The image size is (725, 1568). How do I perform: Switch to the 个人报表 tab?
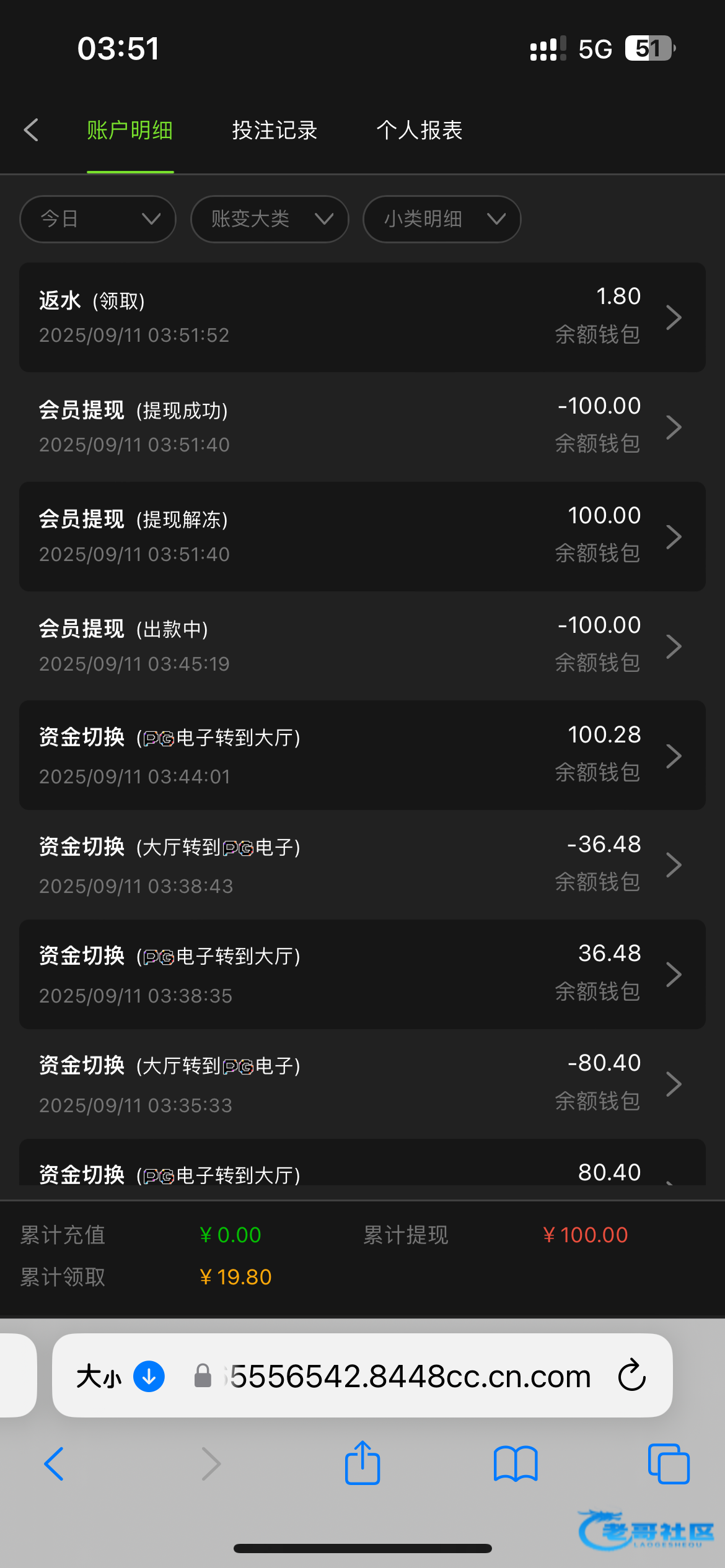[x=420, y=130]
